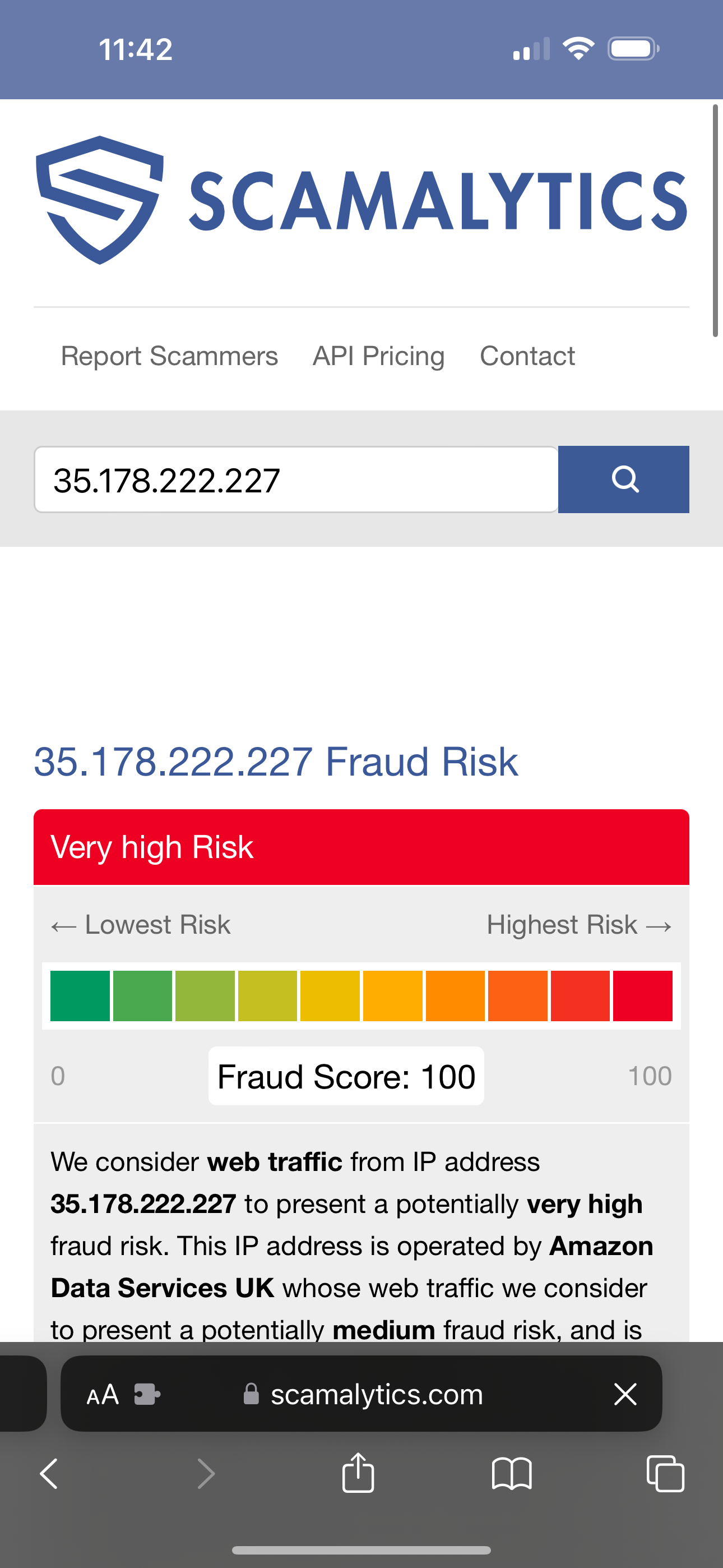Go to API Pricing page

coord(378,356)
